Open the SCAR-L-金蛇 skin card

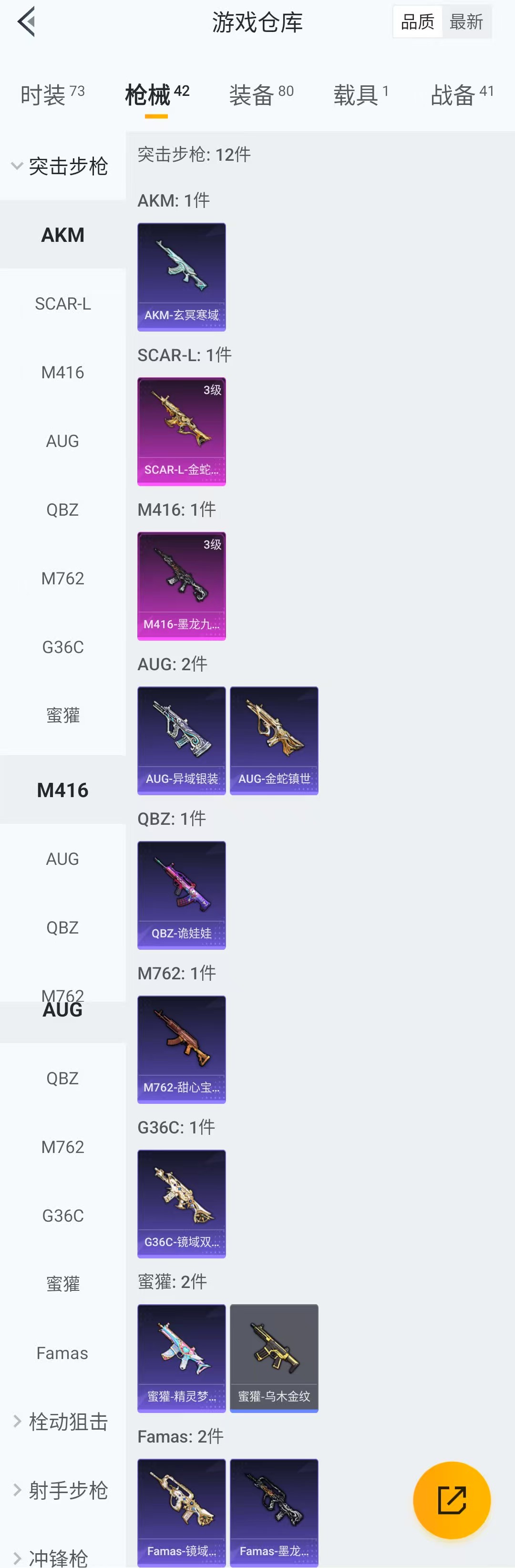181,432
